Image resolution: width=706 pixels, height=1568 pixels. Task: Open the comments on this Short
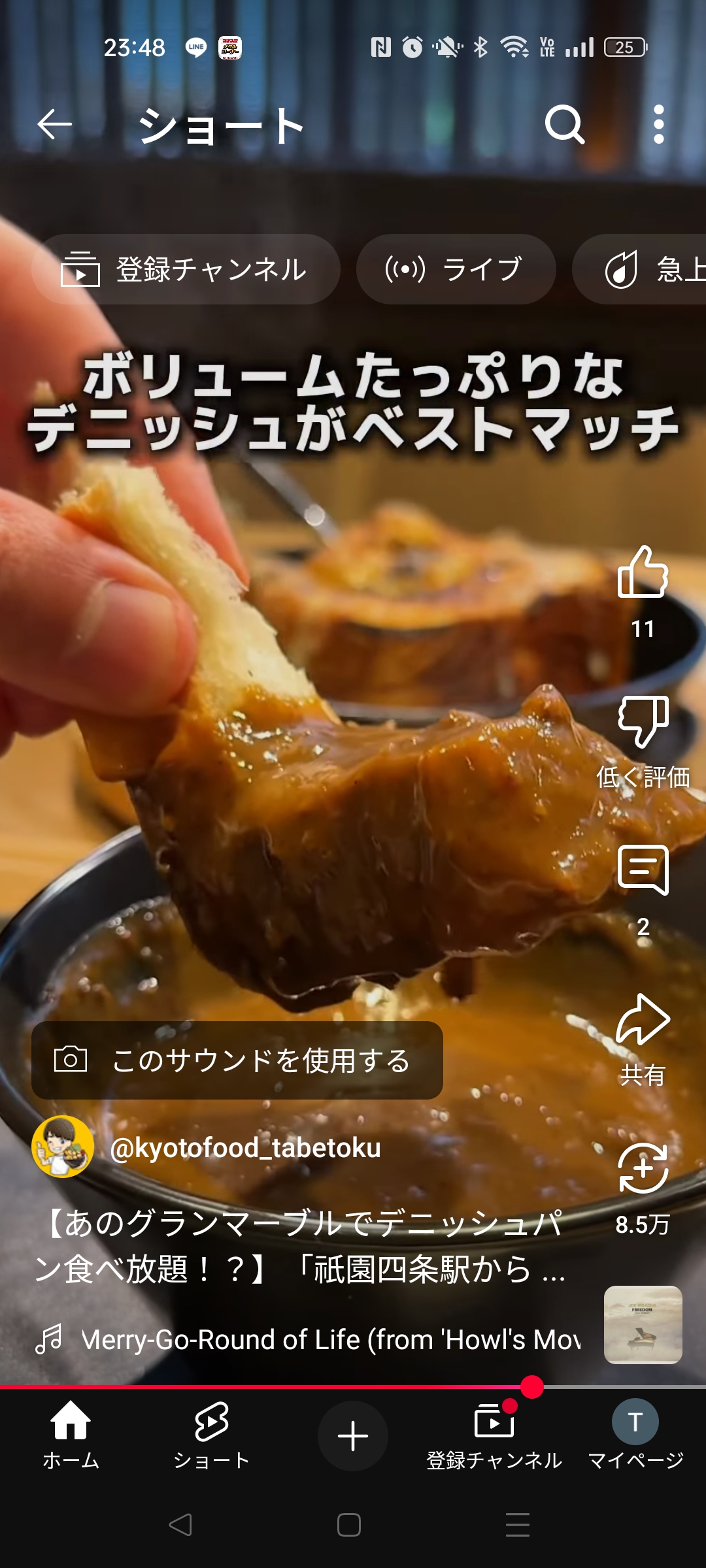click(x=643, y=871)
